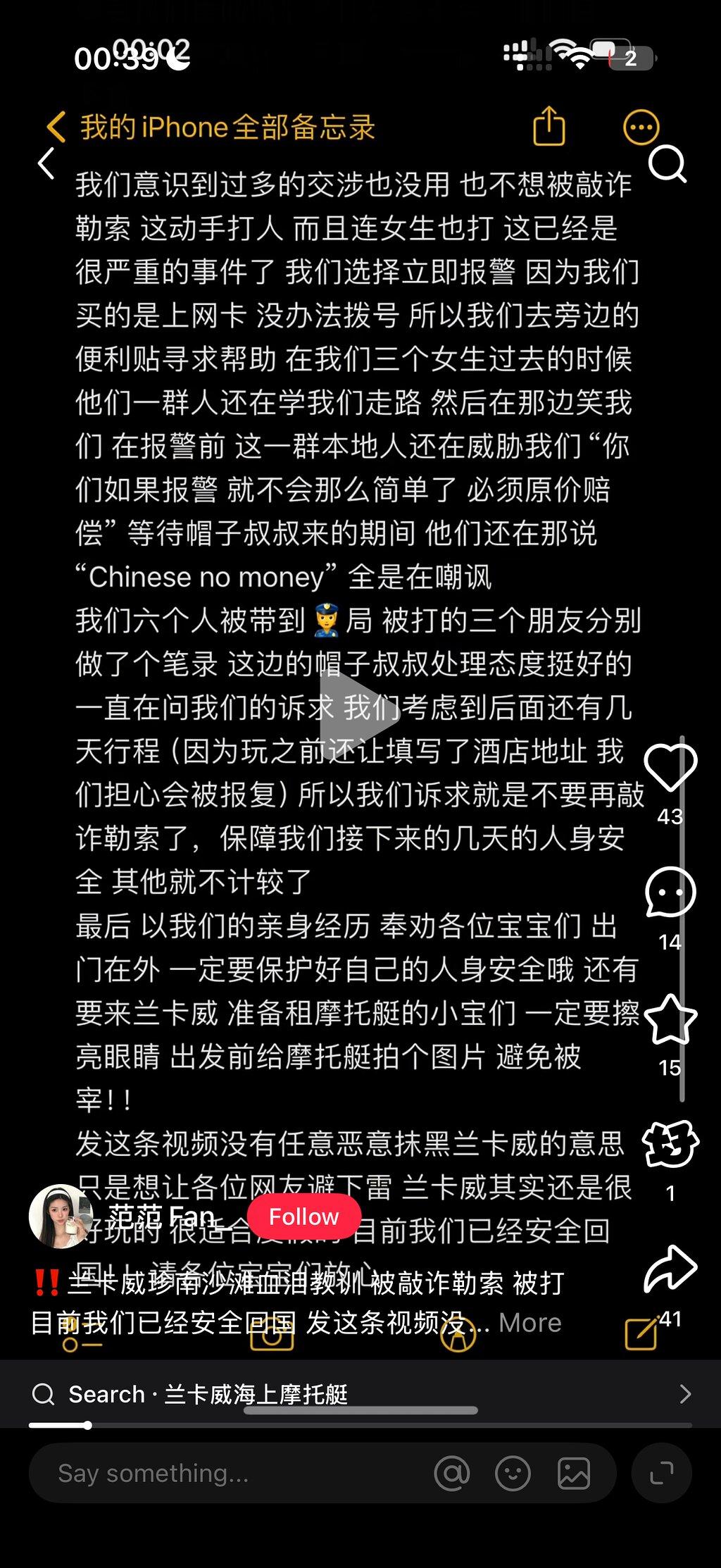Go back using the white arrow
The height and width of the screenshot is (1568, 721).
tap(46, 163)
